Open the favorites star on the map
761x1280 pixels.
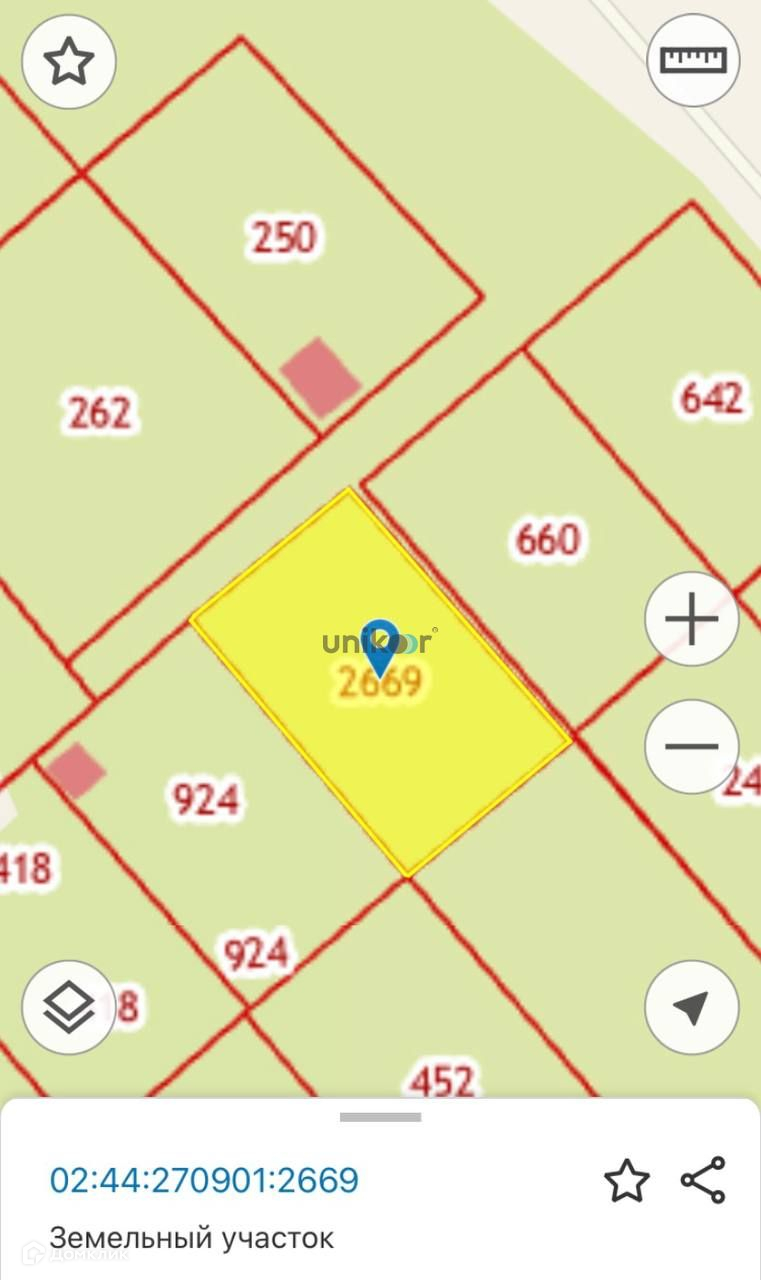pyautogui.click(x=69, y=62)
